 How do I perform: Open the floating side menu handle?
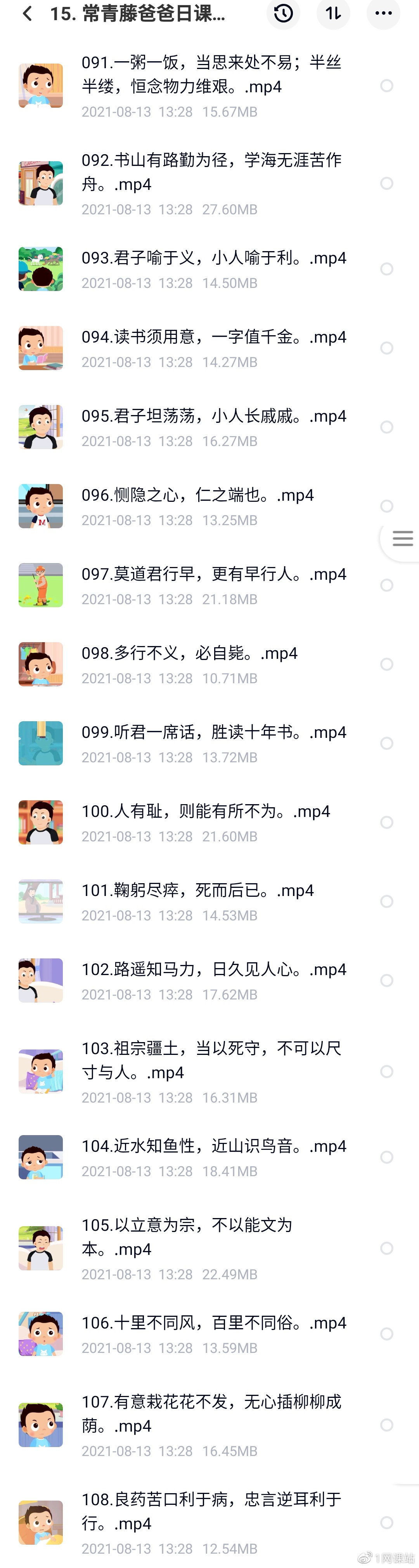(402, 539)
